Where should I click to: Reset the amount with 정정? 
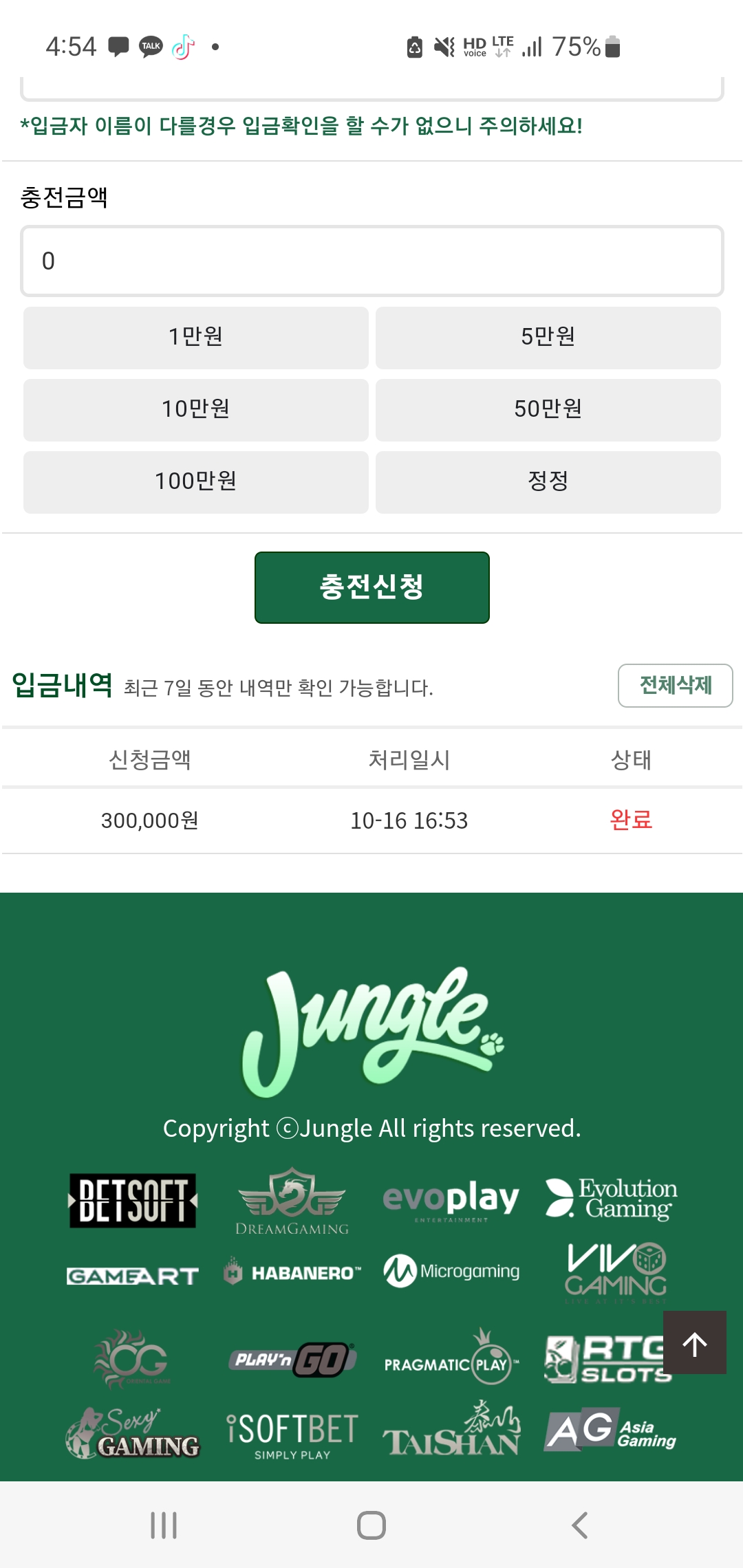pos(548,481)
